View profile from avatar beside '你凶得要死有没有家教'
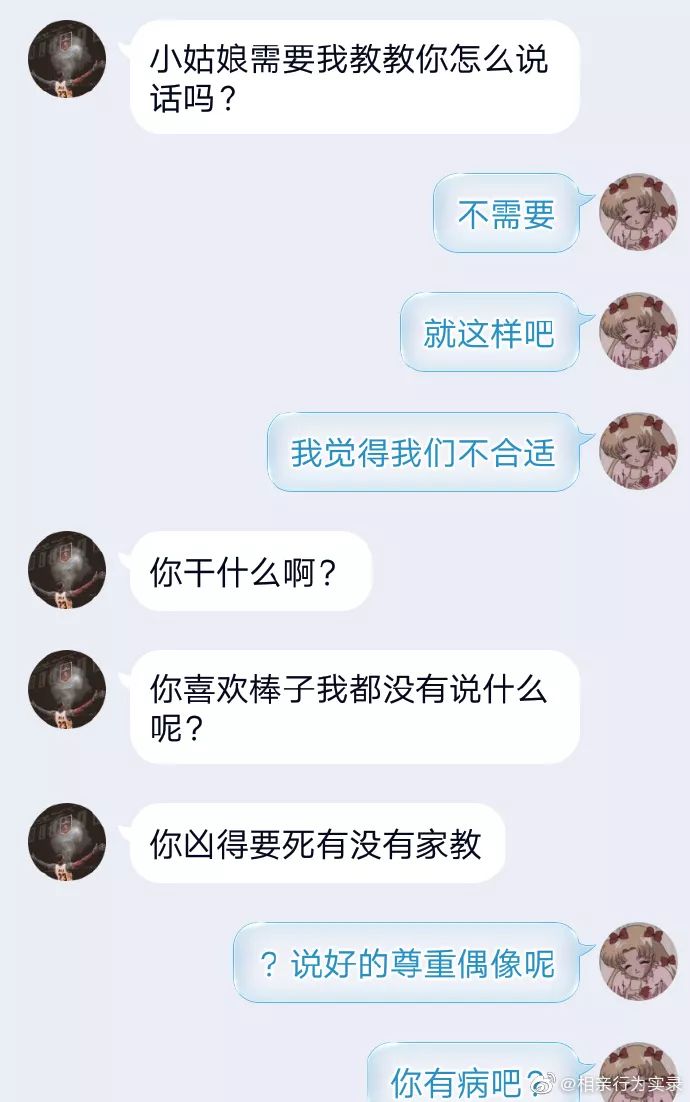Screen dimensions: 690x1102 [67, 842]
